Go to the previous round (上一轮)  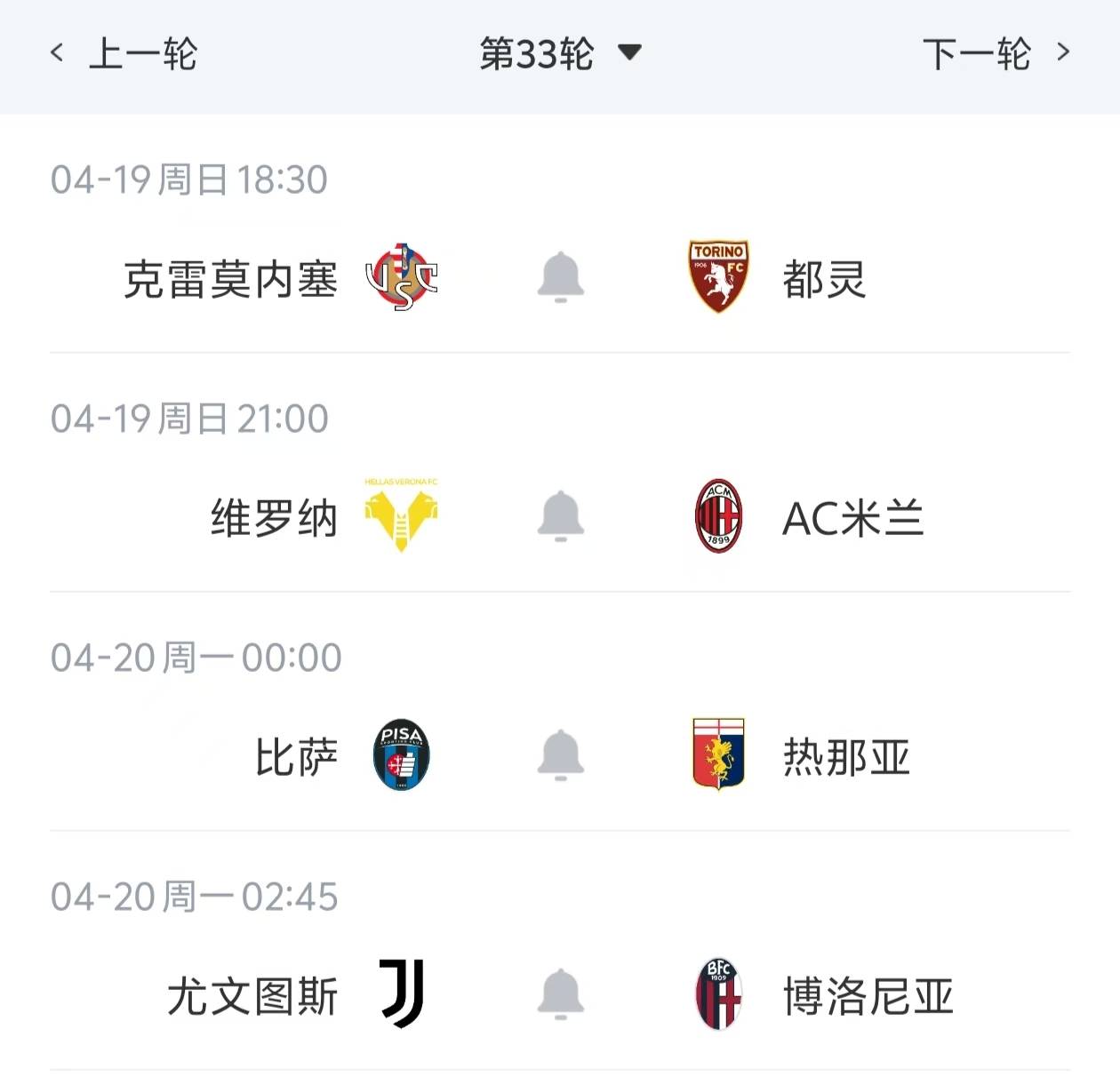click(x=124, y=54)
